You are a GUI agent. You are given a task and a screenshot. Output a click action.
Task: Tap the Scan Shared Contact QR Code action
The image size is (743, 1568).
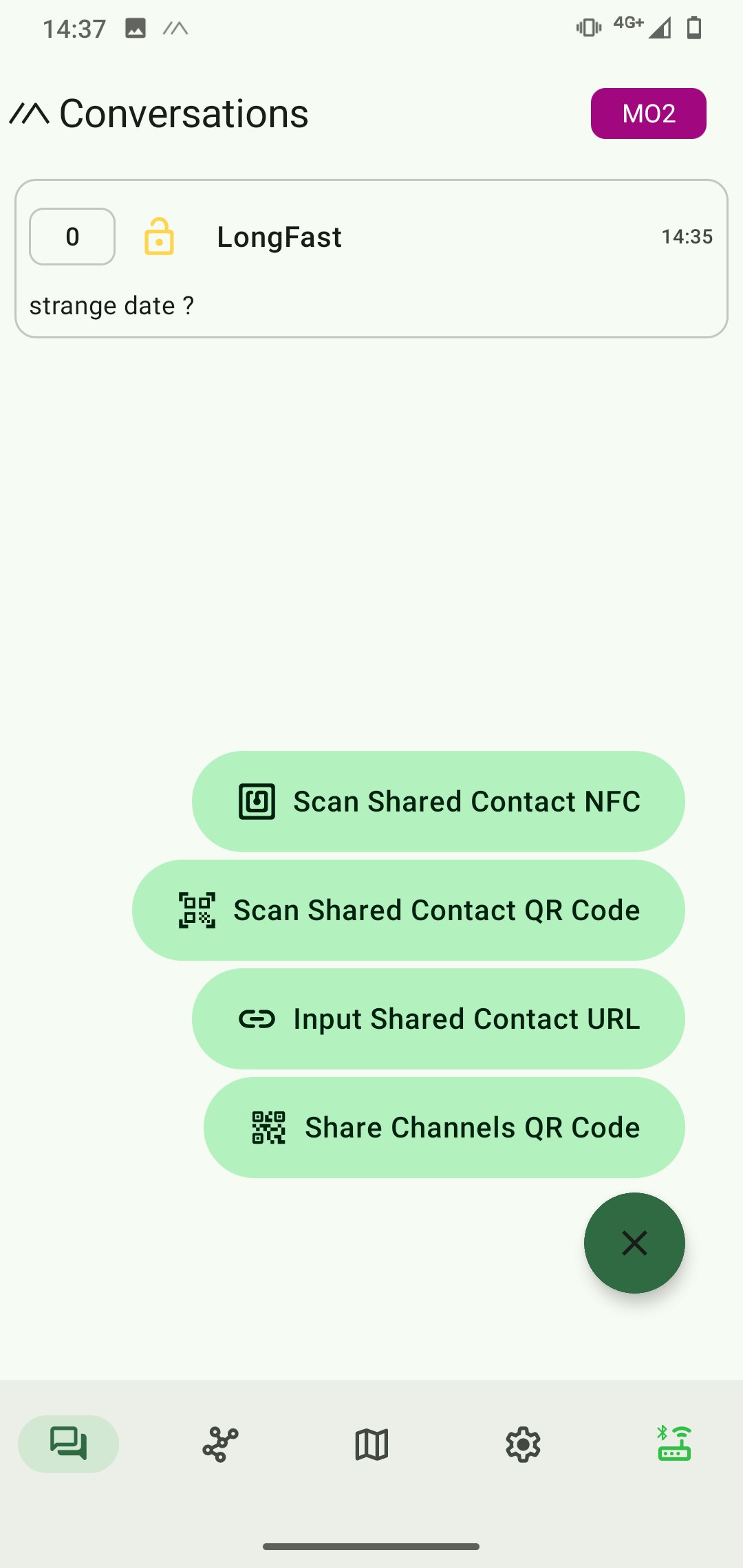409,910
